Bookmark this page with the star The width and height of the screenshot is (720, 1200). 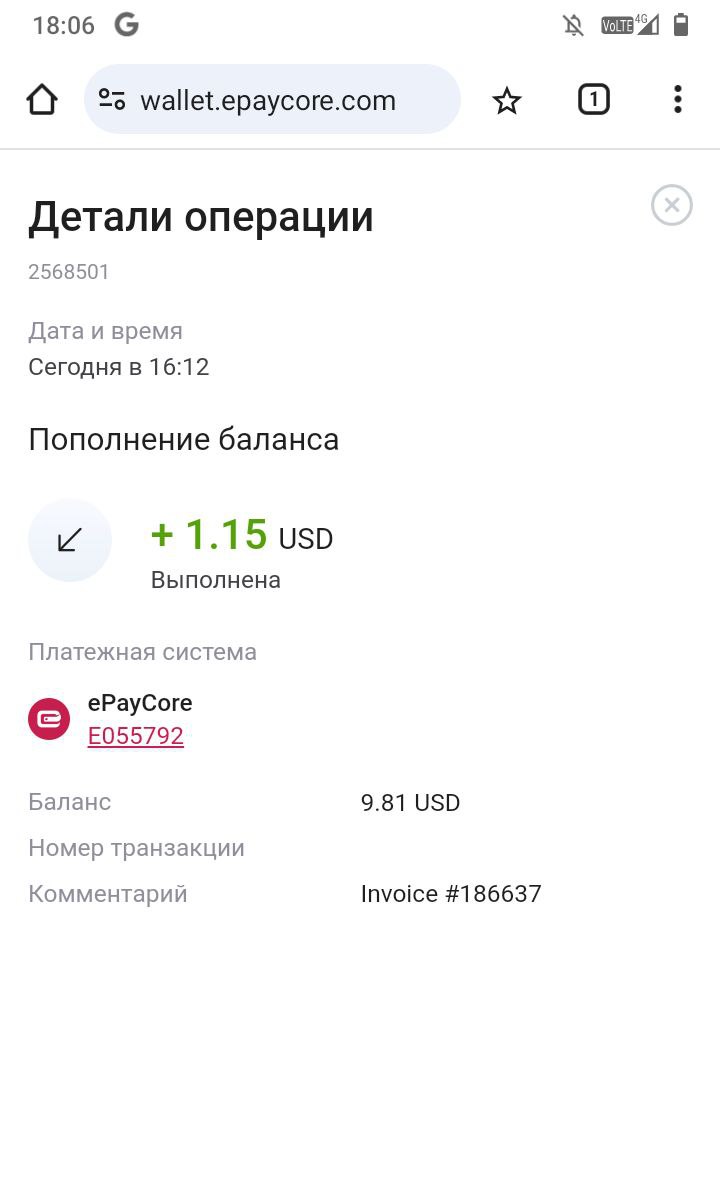point(507,100)
